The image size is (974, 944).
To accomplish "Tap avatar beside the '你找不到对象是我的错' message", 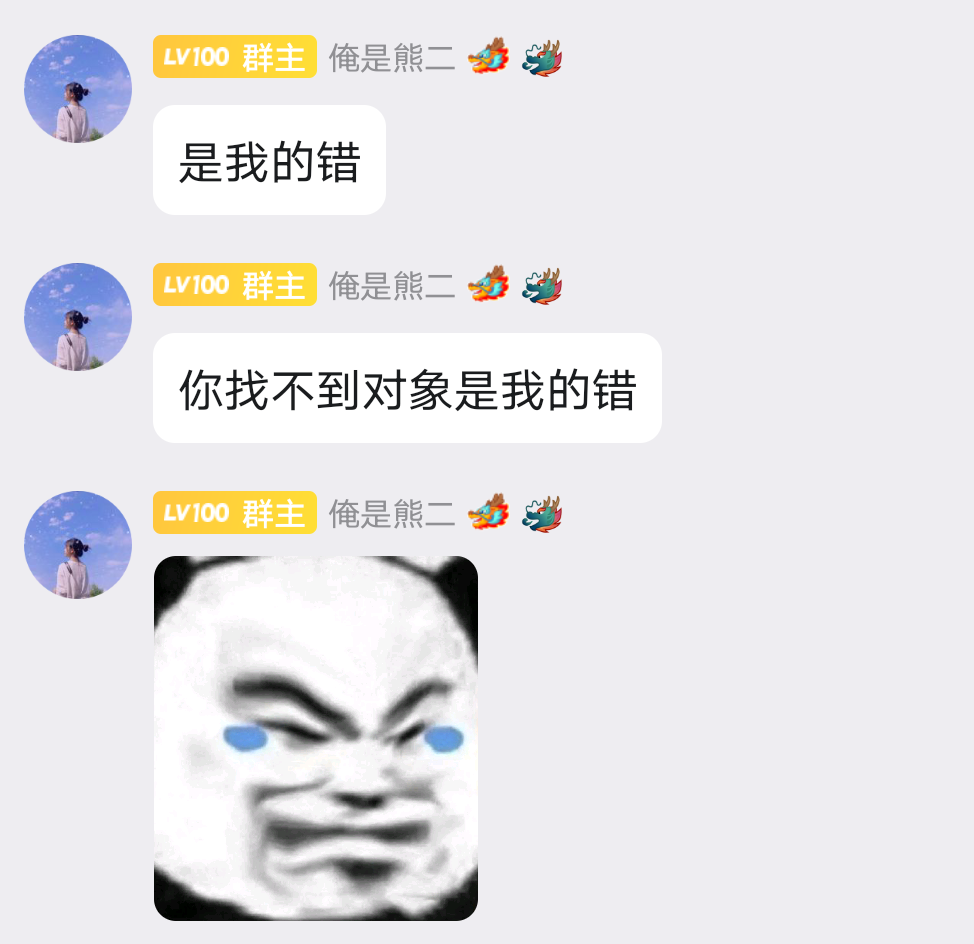I will (78, 317).
